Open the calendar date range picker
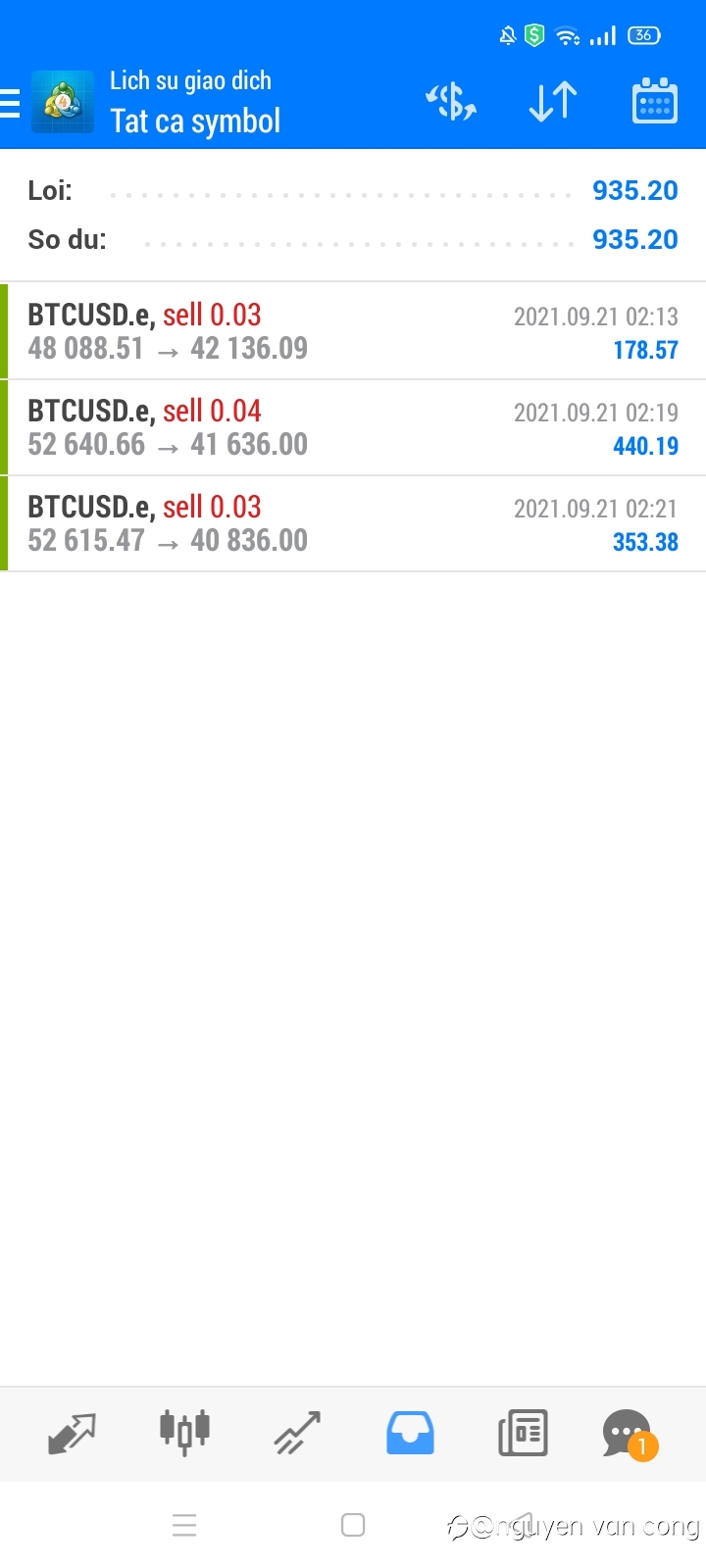706x1568 pixels. point(655,101)
